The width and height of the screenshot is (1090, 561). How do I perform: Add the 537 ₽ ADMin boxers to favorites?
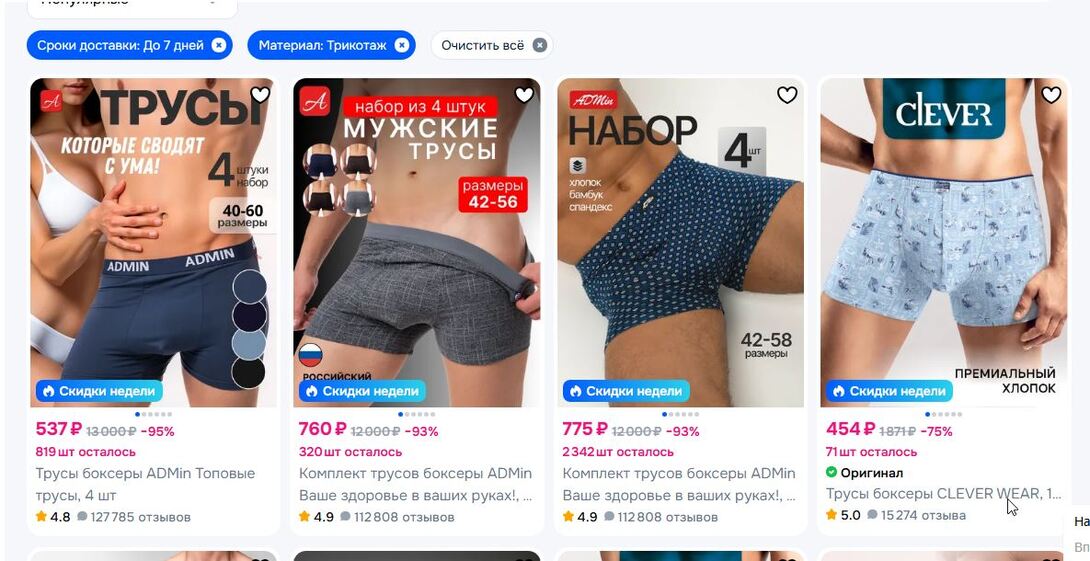[260, 95]
